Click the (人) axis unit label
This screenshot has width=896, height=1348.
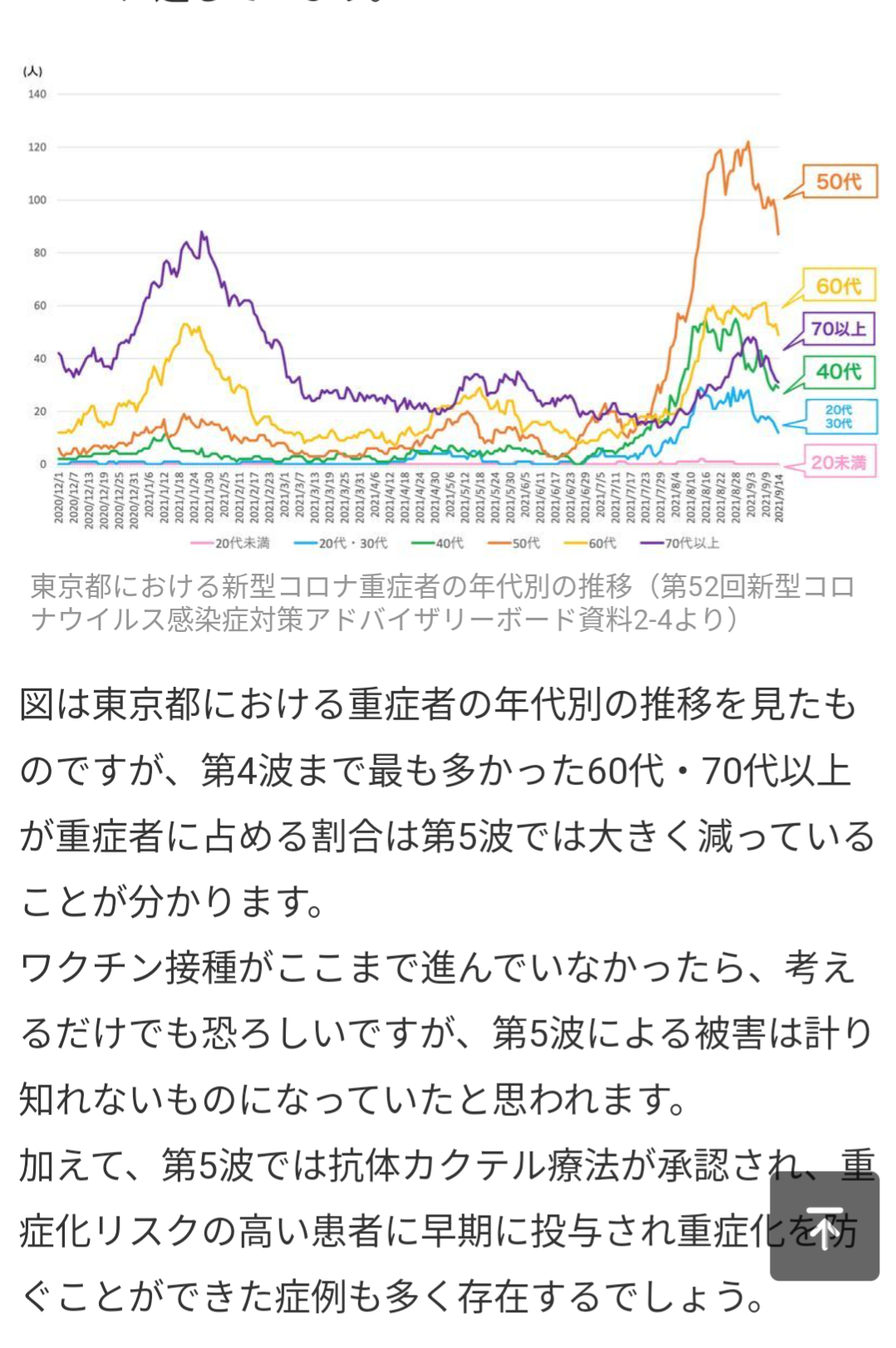31,72
